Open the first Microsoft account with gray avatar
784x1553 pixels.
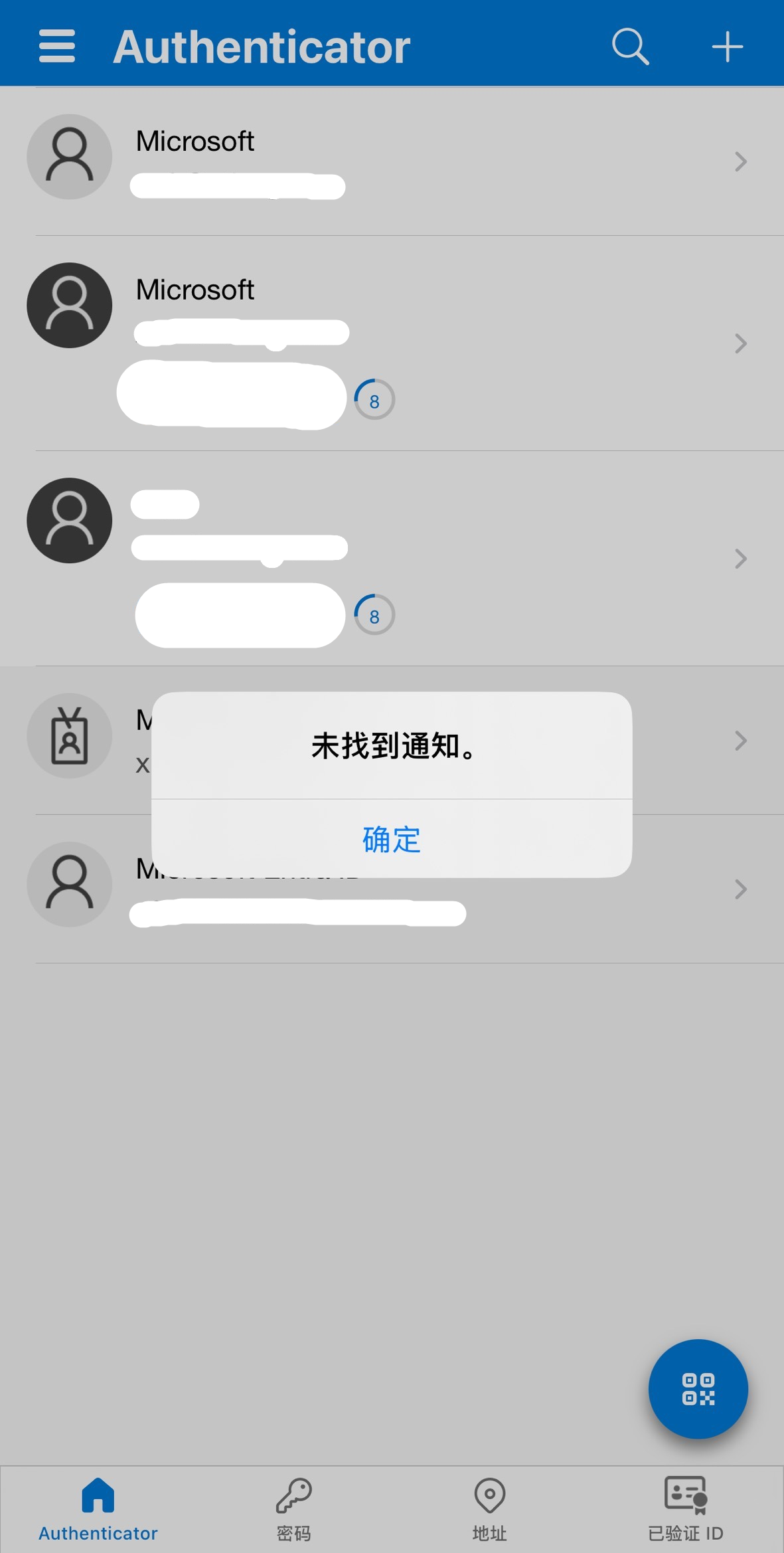point(392,161)
